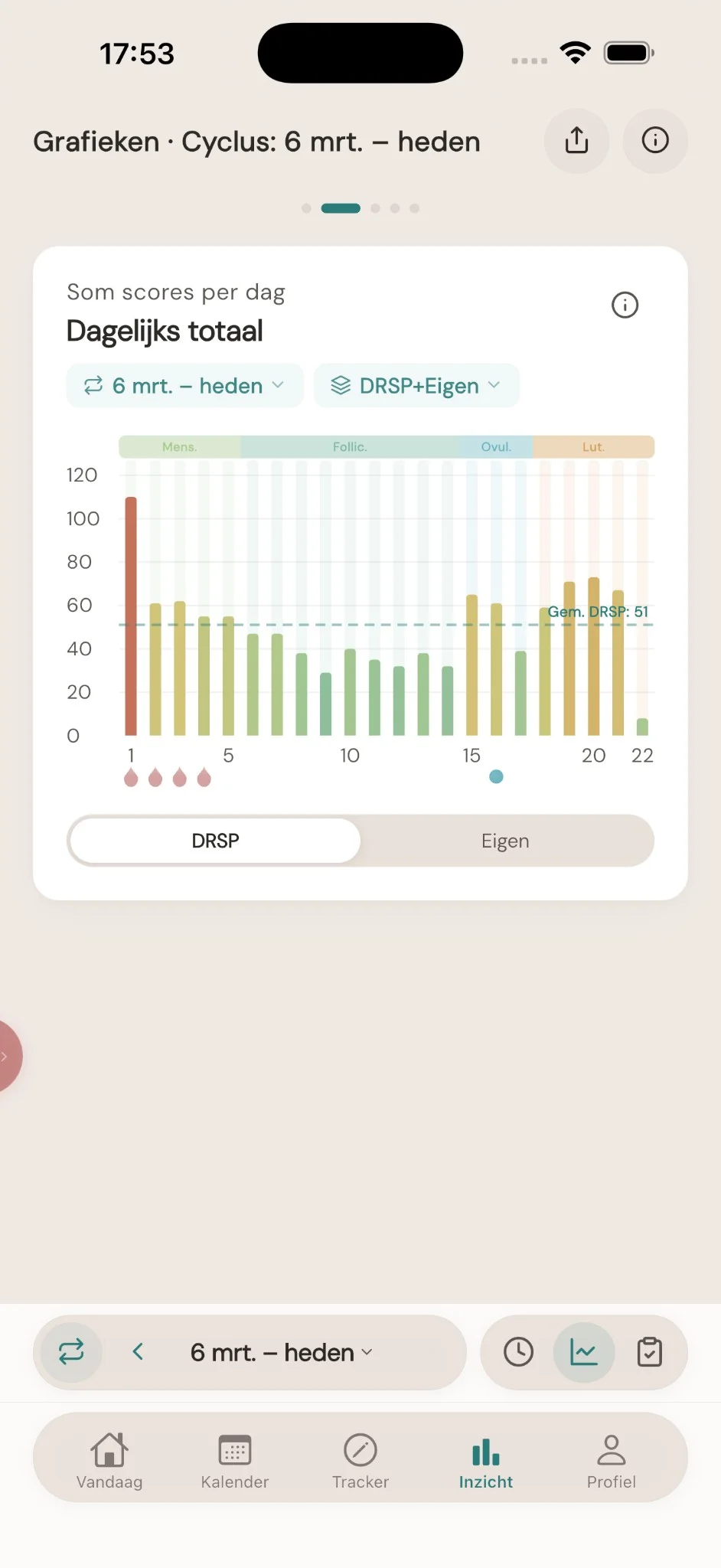The height and width of the screenshot is (1568, 721).
Task: Open the DRSP+Eigen data layer dropdown
Action: pyautogui.click(x=416, y=385)
